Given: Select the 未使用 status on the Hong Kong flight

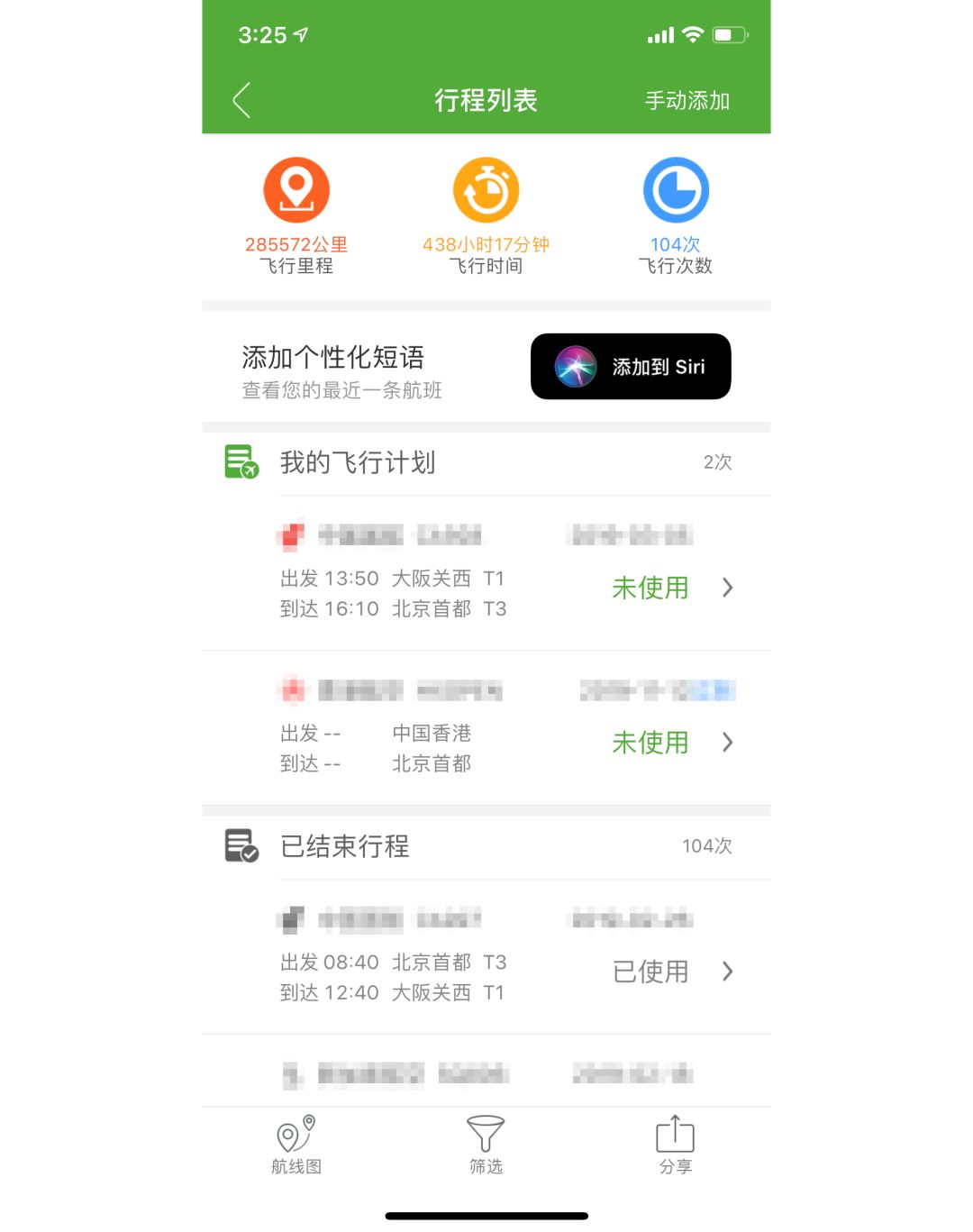Looking at the screenshot, I should click(650, 743).
